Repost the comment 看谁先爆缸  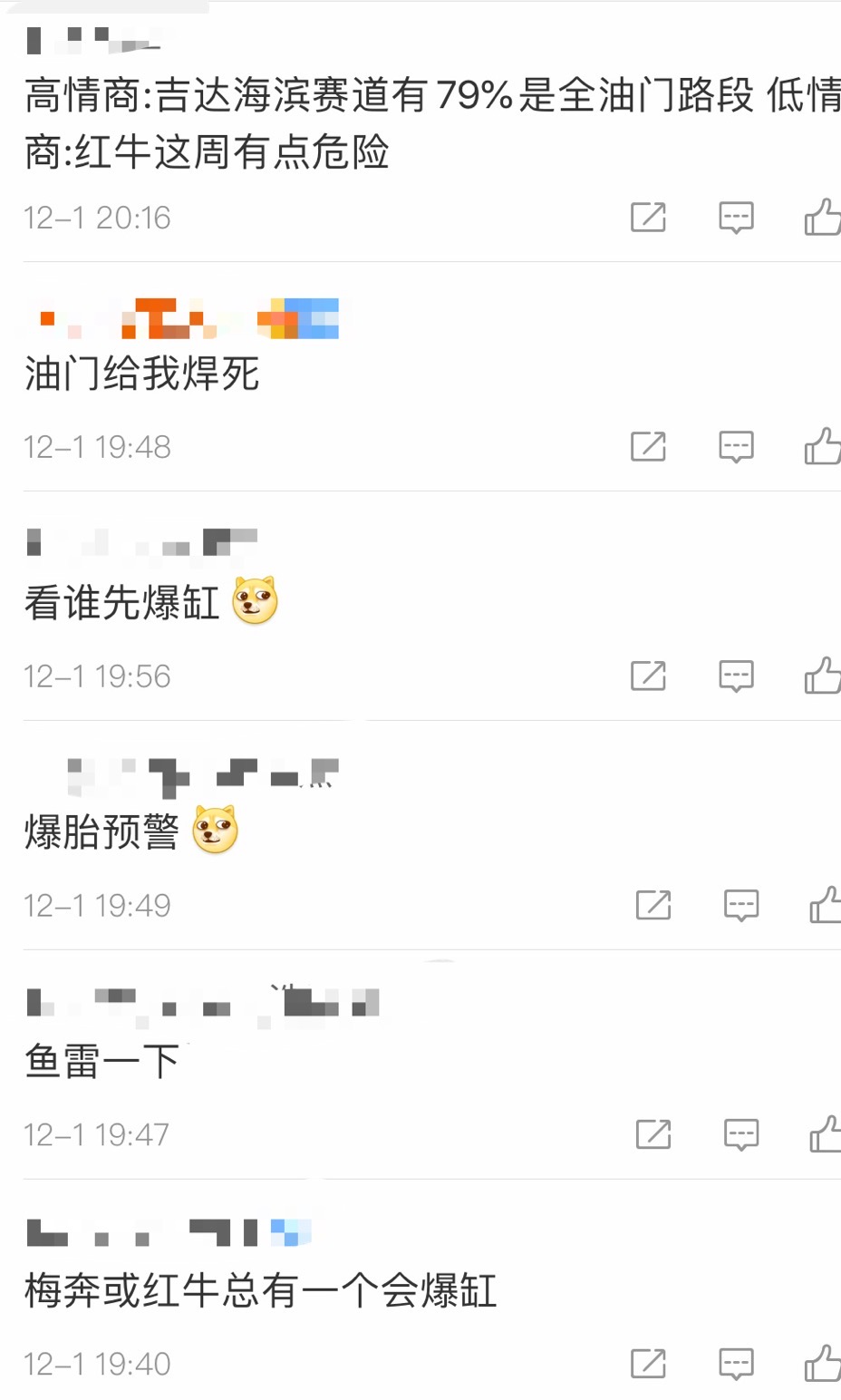tap(648, 676)
